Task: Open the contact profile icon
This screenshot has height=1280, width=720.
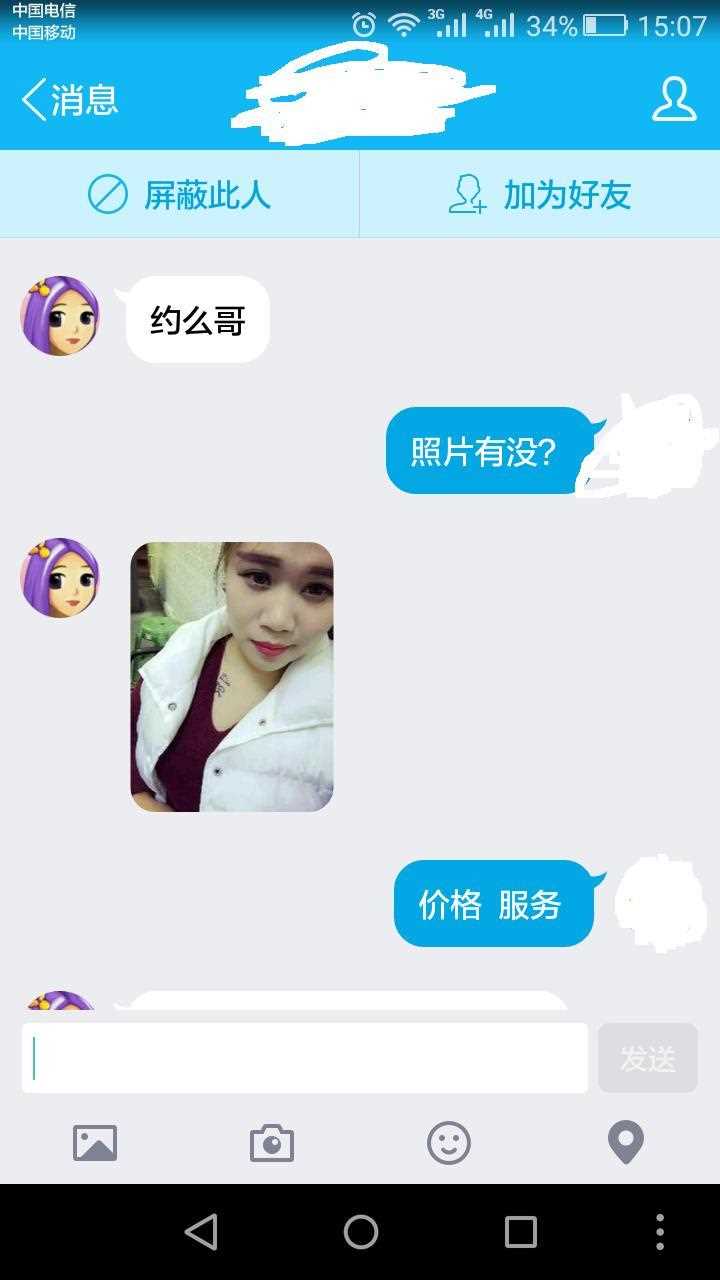Action: [x=674, y=99]
